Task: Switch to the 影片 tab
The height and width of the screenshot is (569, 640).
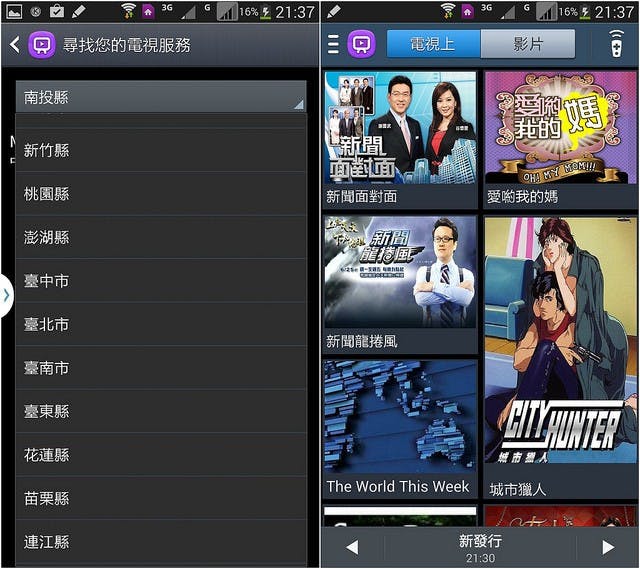Action: 528,44
